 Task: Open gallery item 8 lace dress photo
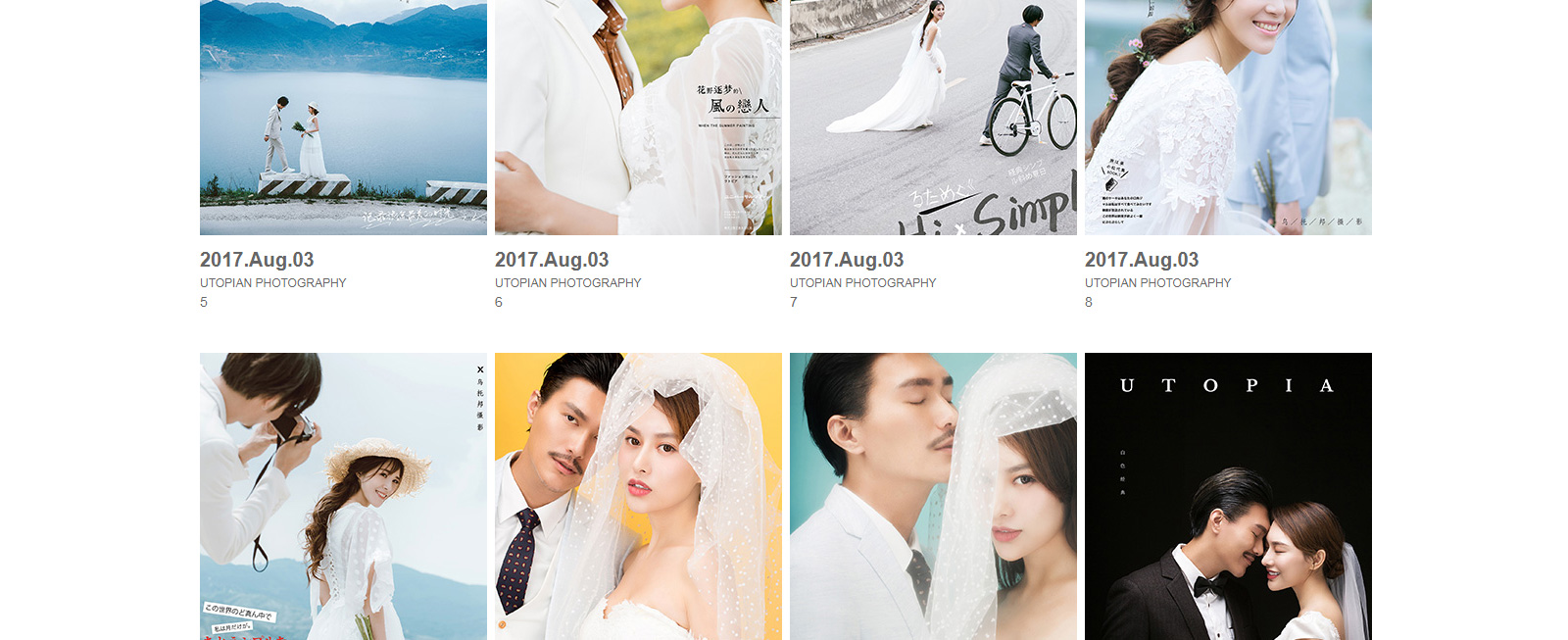point(1228,118)
